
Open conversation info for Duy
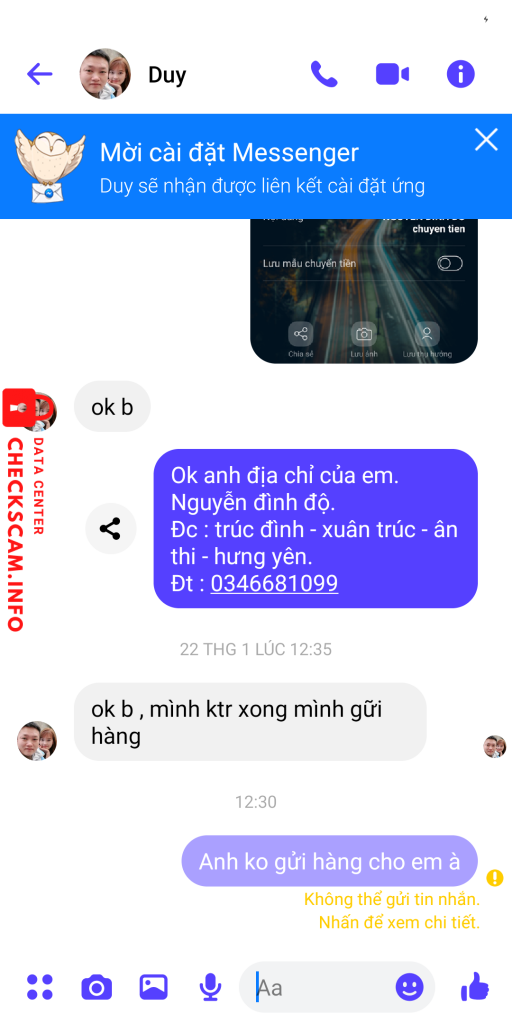(460, 74)
